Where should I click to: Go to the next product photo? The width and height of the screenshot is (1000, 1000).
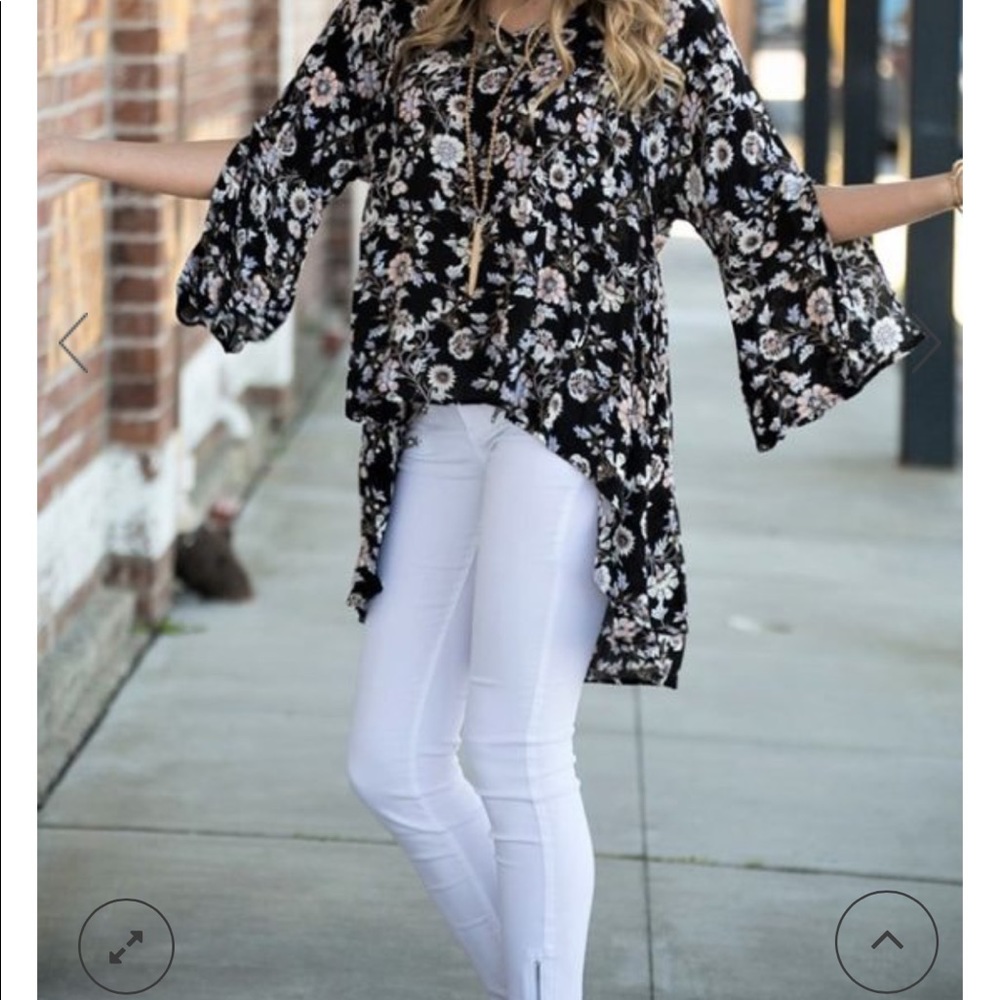coord(926,343)
